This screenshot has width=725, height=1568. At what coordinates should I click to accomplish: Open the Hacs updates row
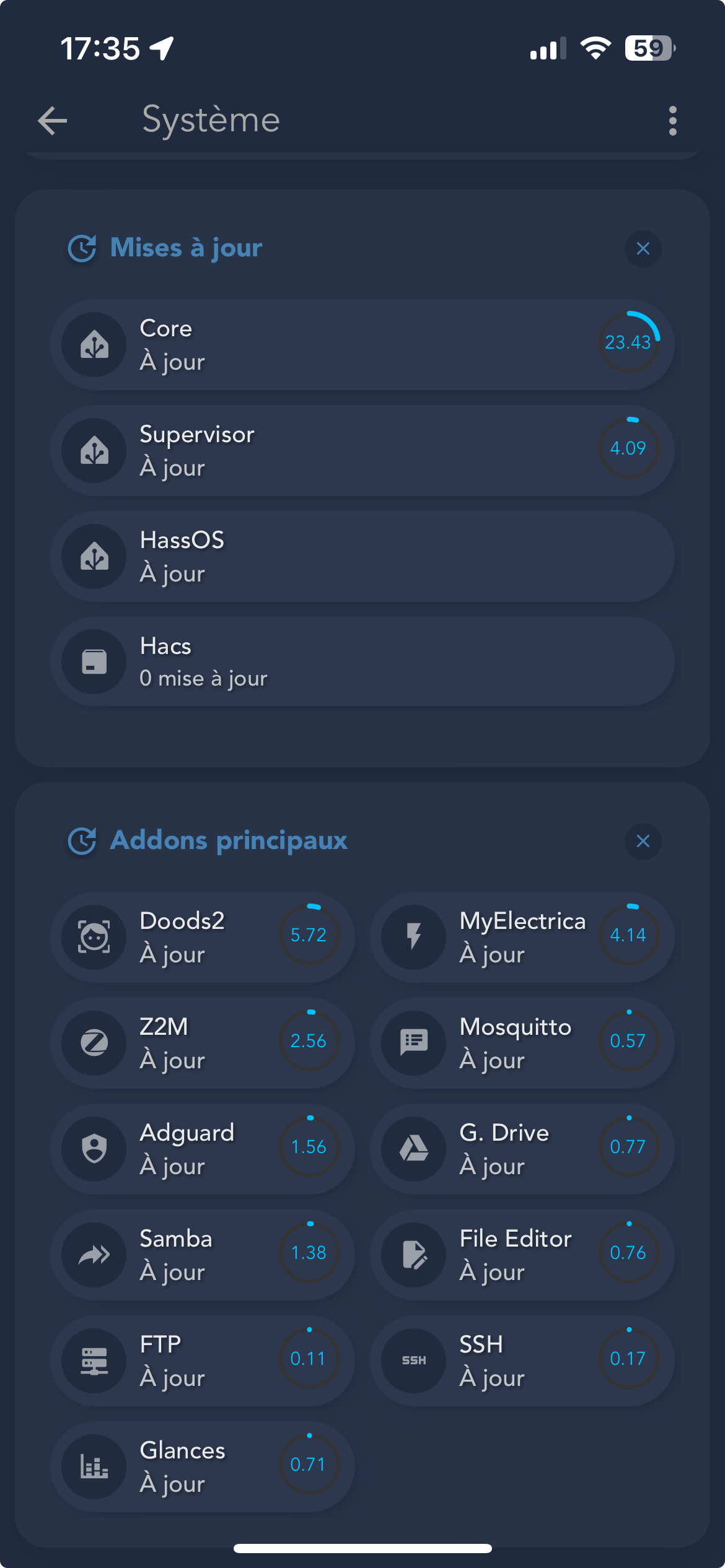pos(362,661)
